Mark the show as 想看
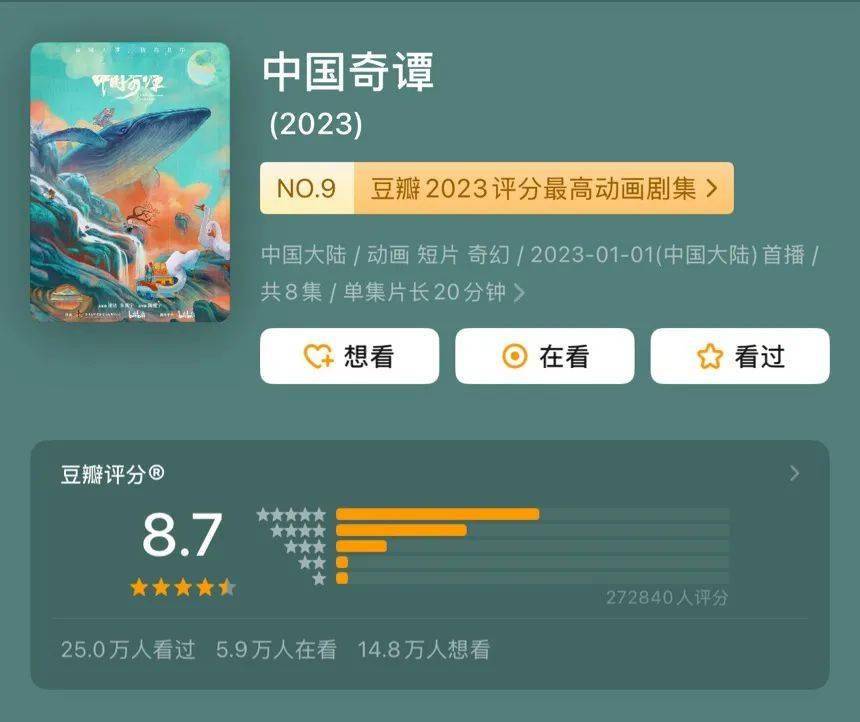The width and height of the screenshot is (860, 722). click(x=349, y=356)
